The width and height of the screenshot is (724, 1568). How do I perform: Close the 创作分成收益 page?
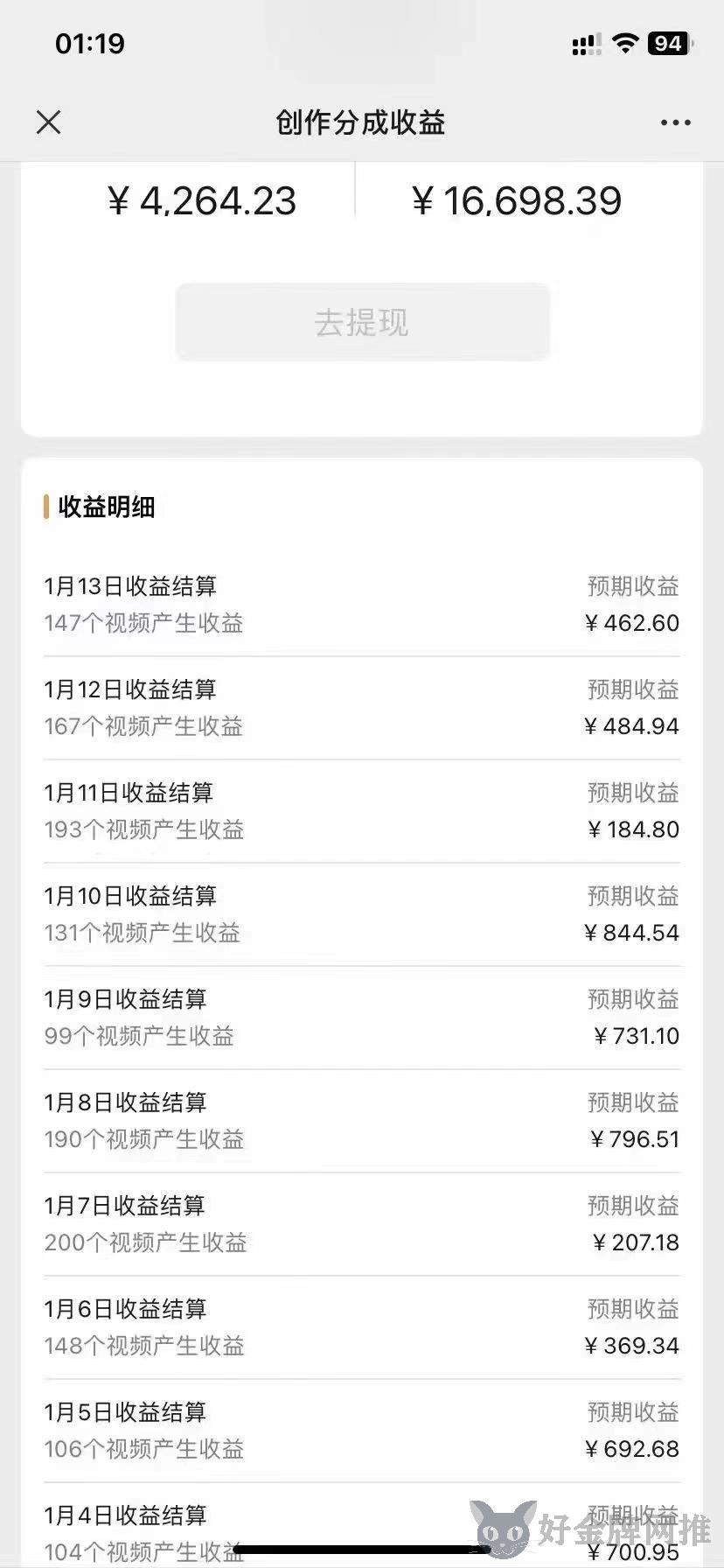pos(49,122)
